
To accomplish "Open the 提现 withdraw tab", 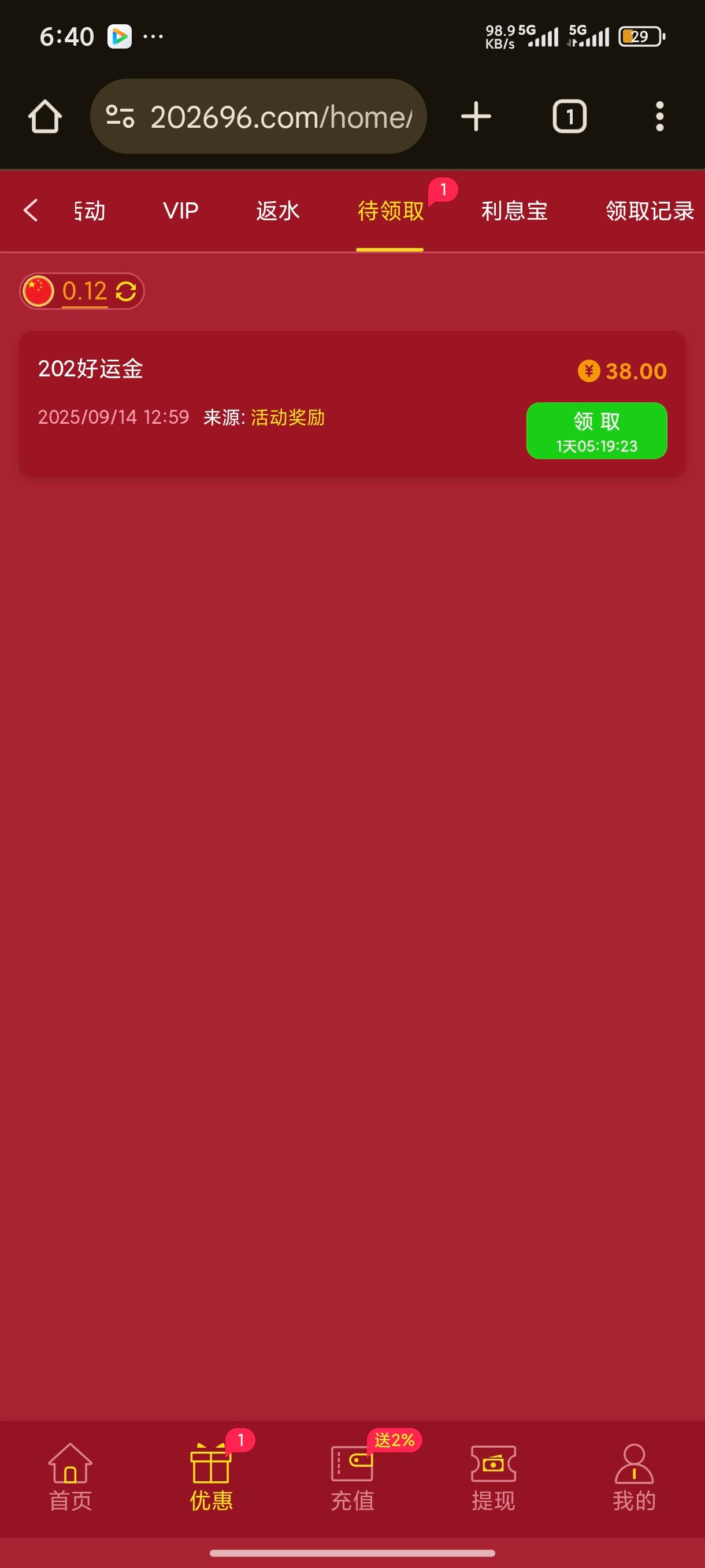I will [x=493, y=1477].
